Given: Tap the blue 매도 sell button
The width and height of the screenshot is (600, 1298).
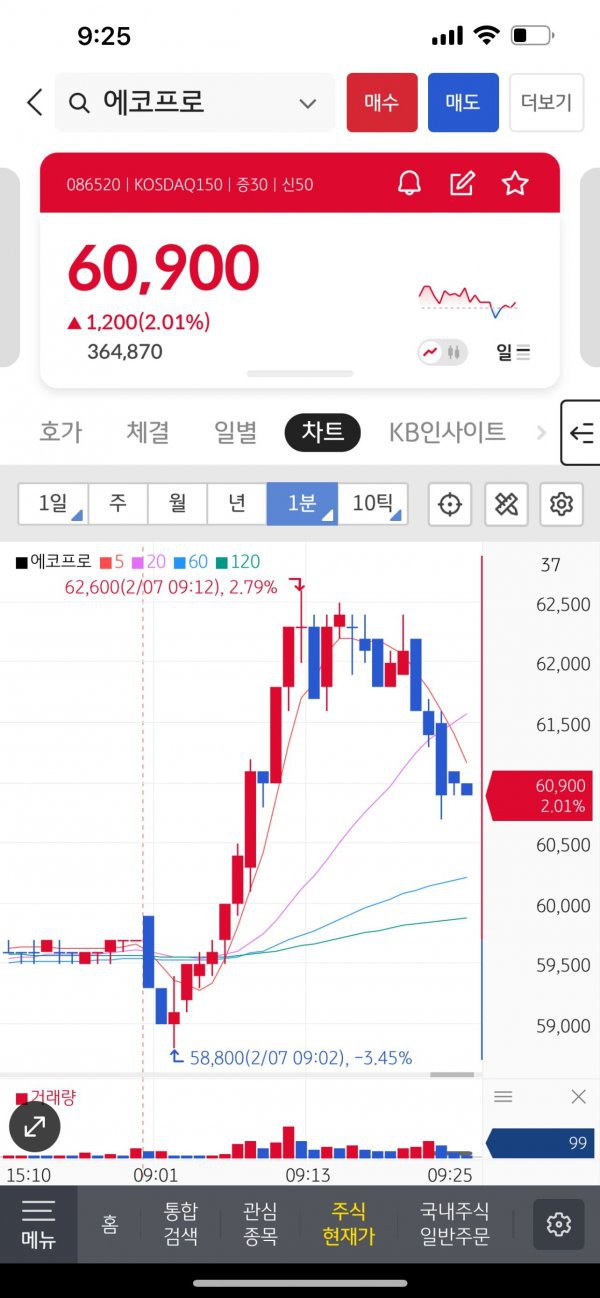Looking at the screenshot, I should (463, 102).
